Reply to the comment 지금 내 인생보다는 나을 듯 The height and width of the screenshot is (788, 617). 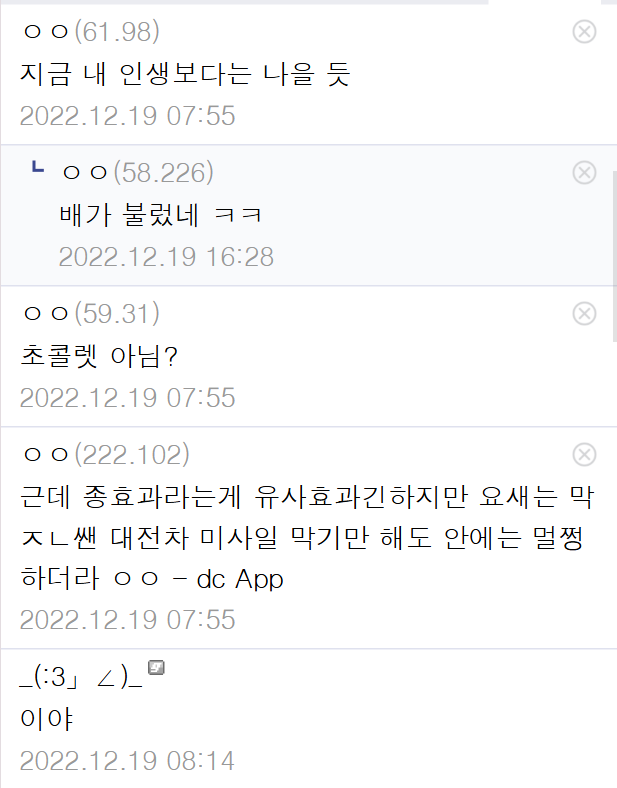(x=185, y=74)
